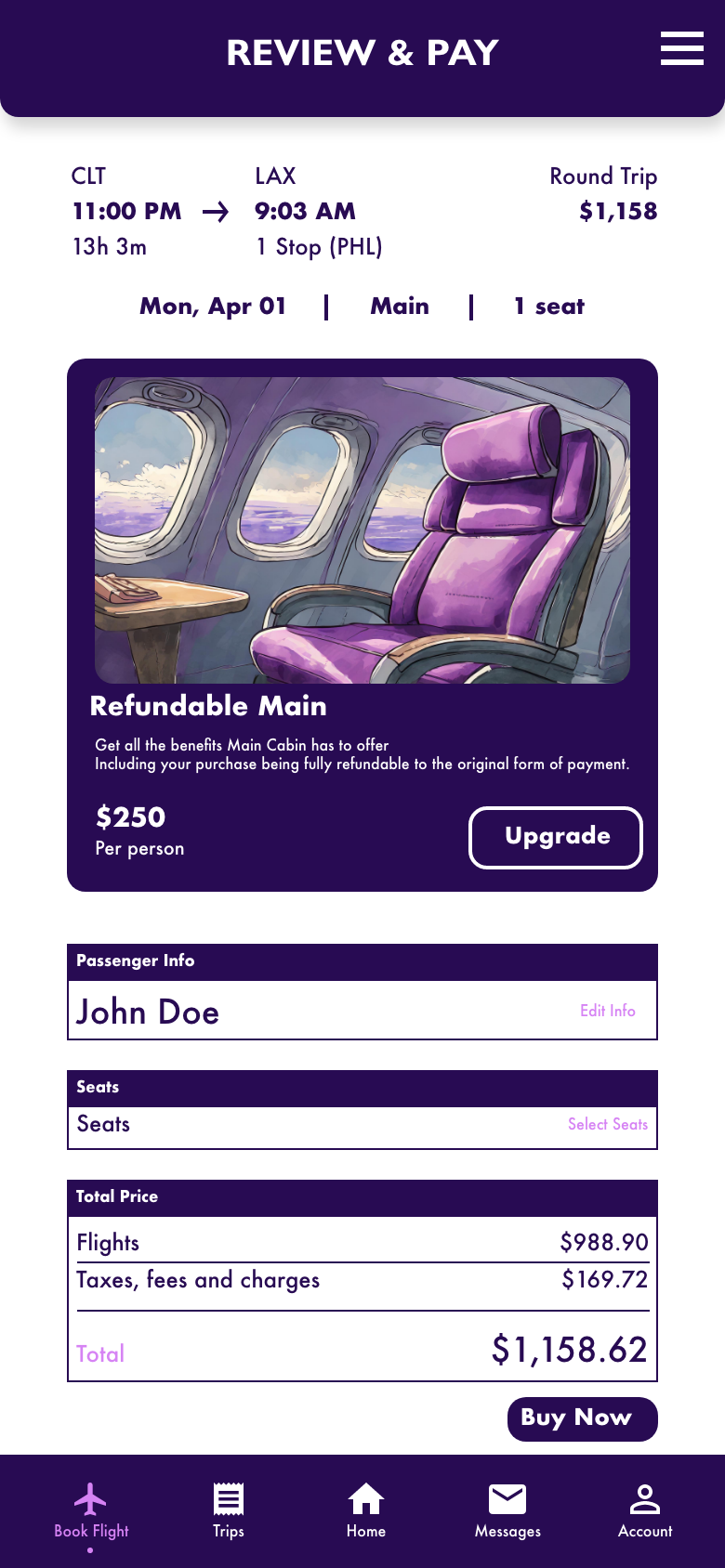
Task: Check the Messages tab
Action: click(x=507, y=1512)
